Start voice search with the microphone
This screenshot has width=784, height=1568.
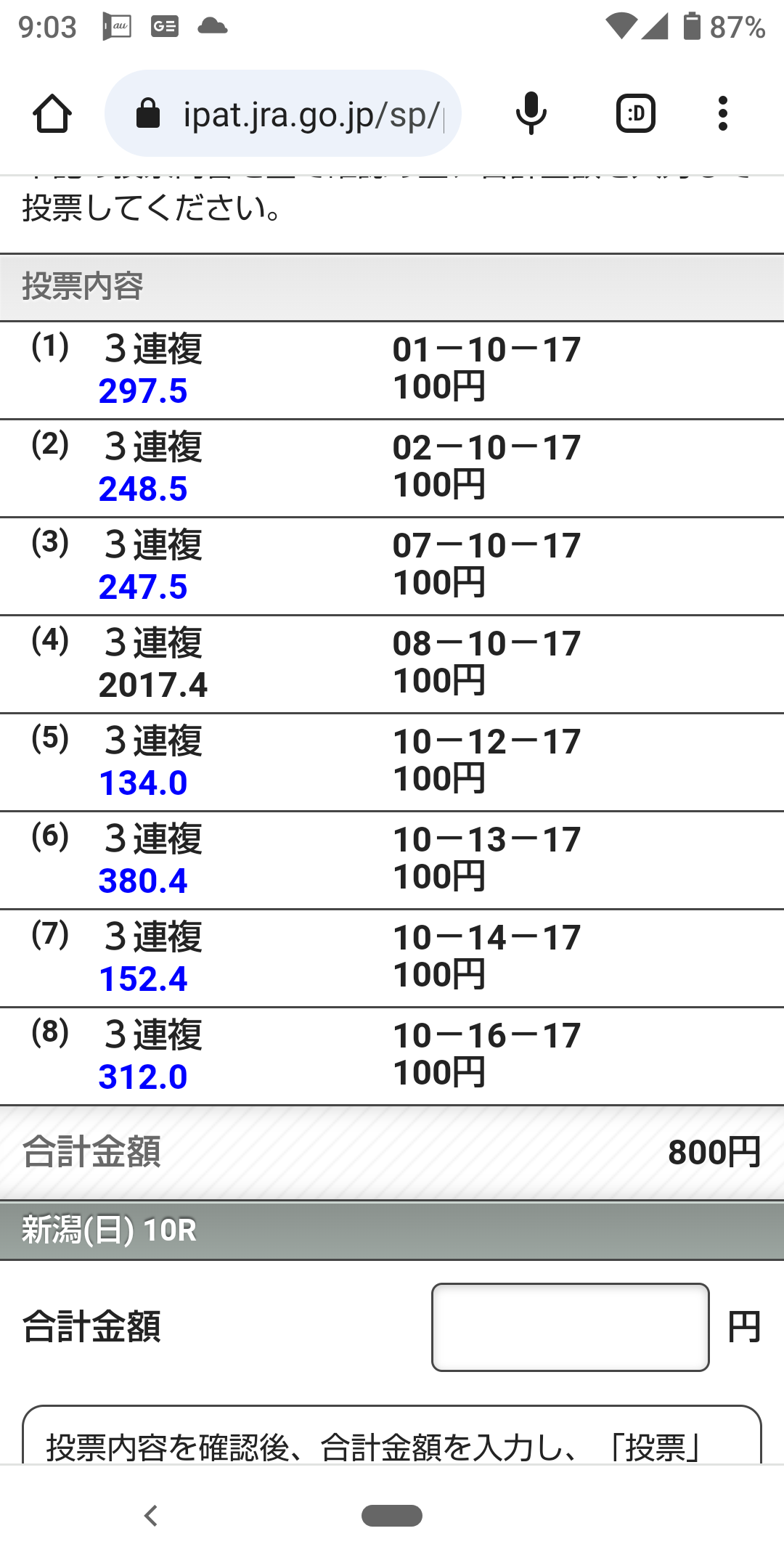tap(531, 114)
